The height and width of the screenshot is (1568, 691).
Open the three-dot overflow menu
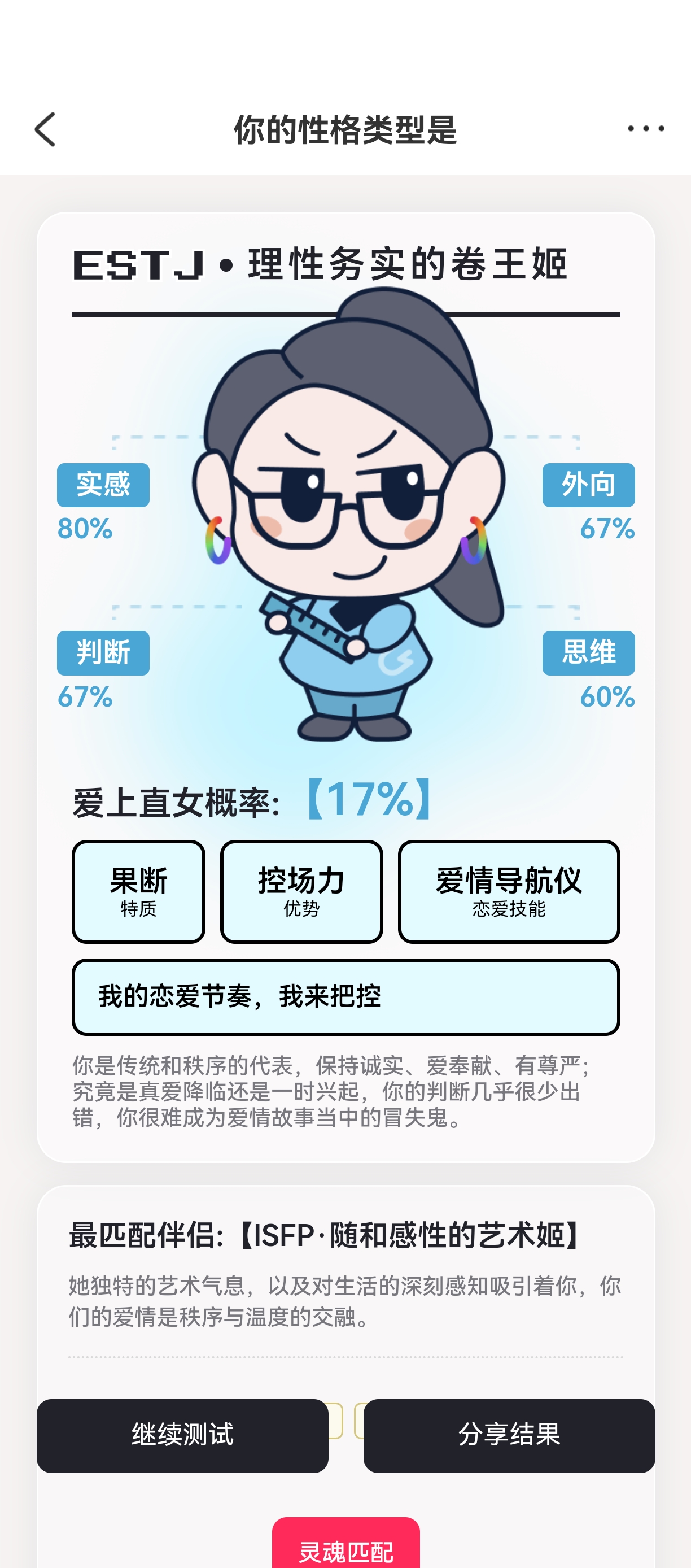coord(645,128)
